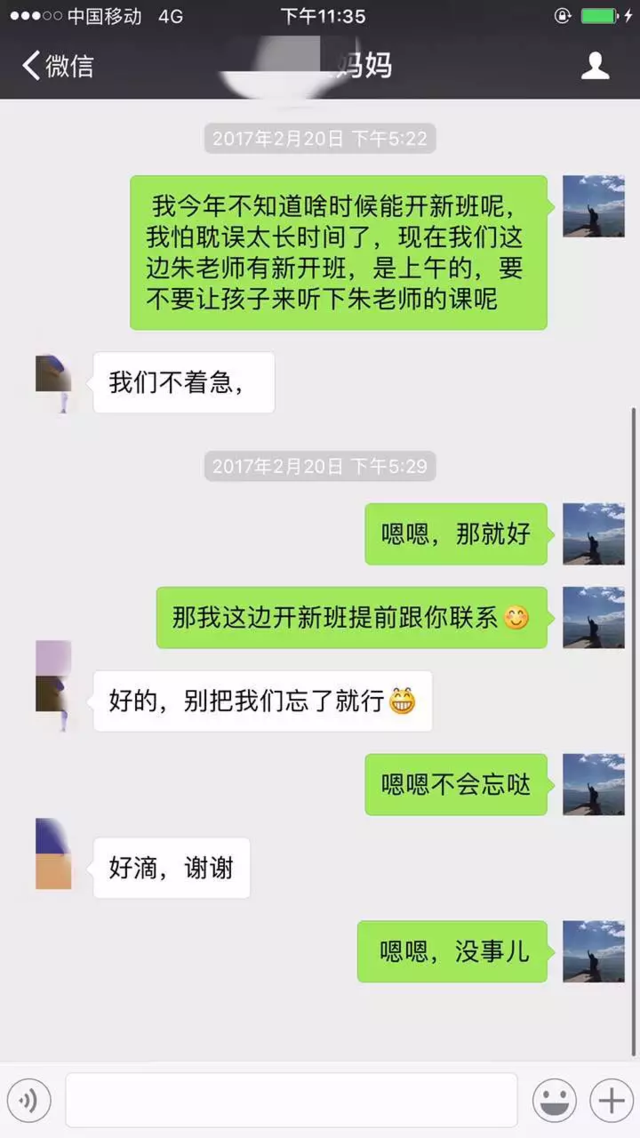The height and width of the screenshot is (1138, 640).
Task: Open chat details via the profile icon
Action: click(595, 67)
